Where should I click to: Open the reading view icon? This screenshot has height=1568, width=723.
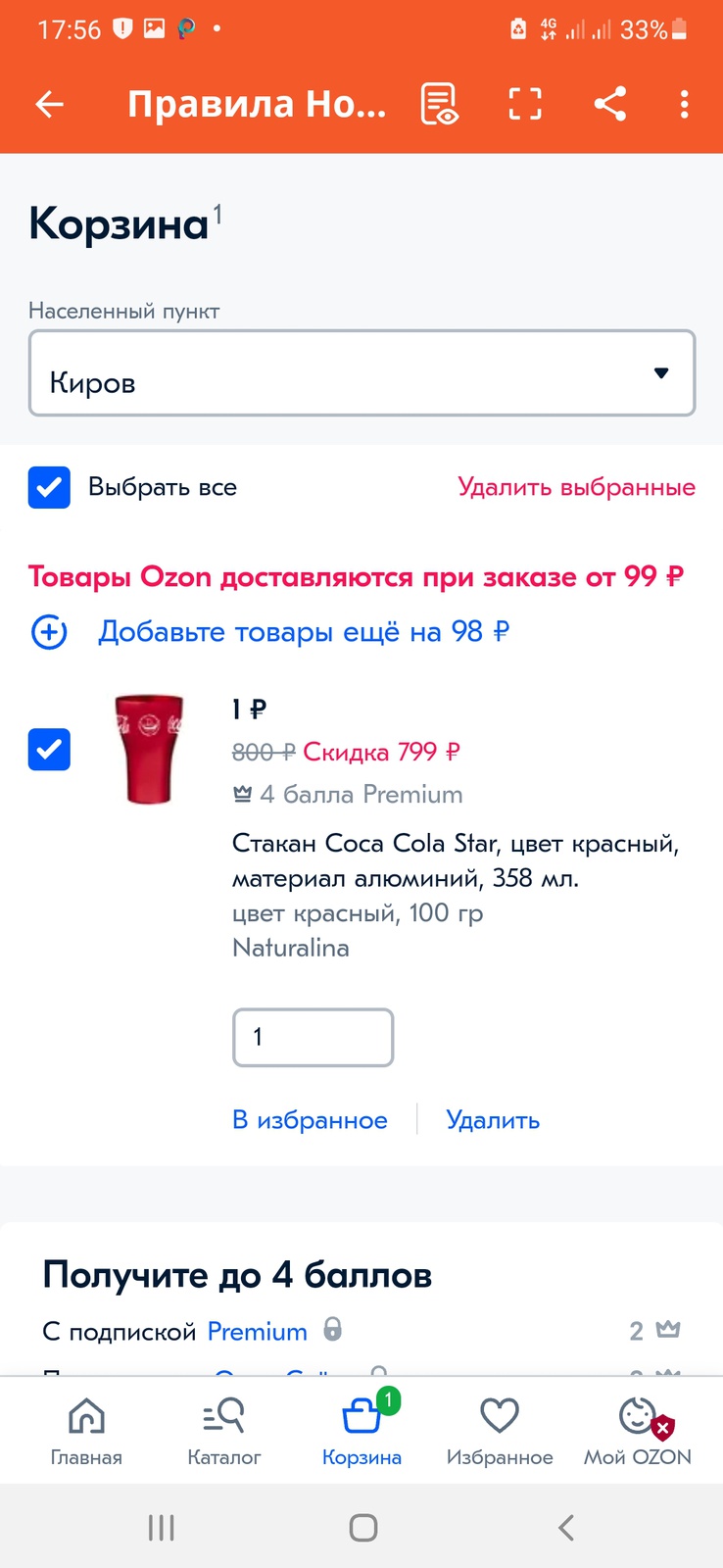click(439, 104)
